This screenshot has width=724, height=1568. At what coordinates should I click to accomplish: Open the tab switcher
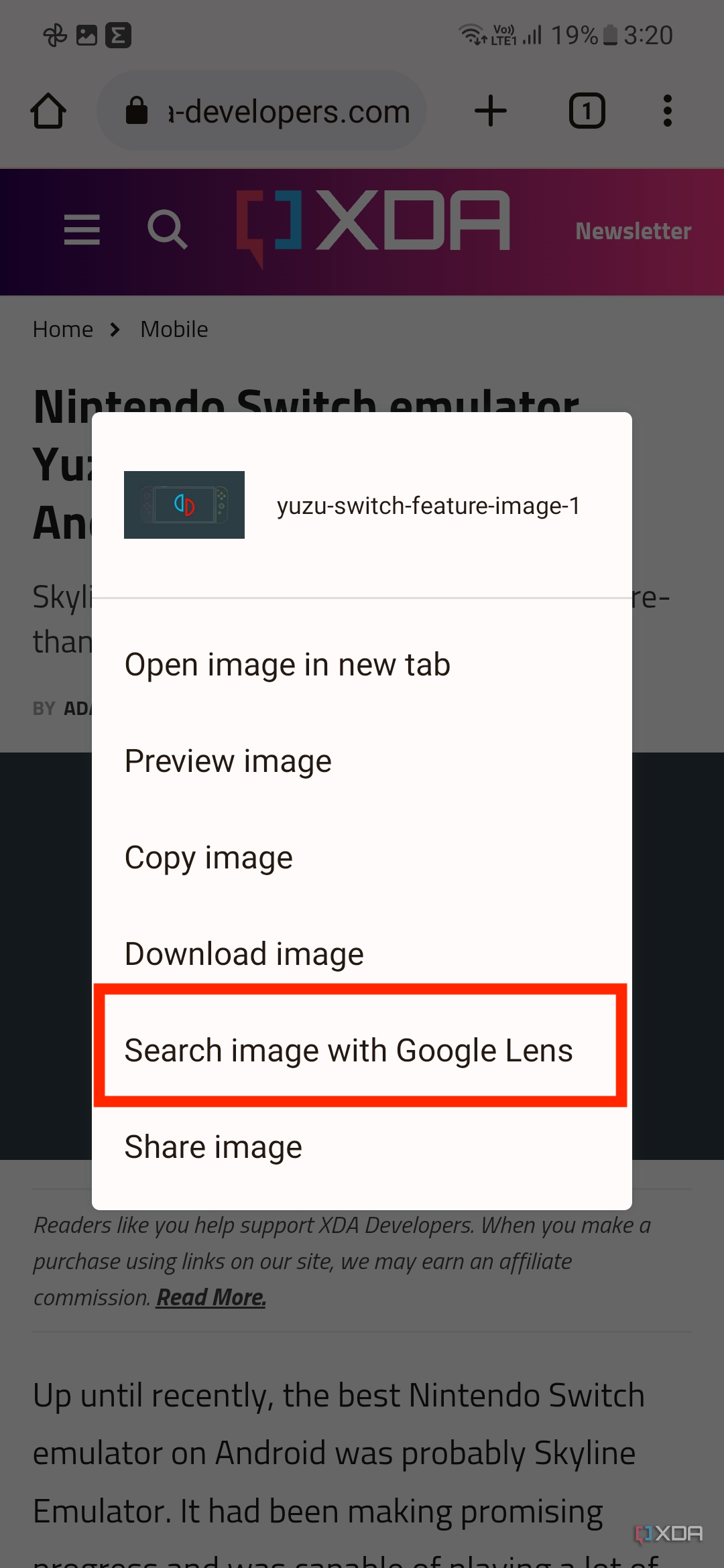[587, 111]
